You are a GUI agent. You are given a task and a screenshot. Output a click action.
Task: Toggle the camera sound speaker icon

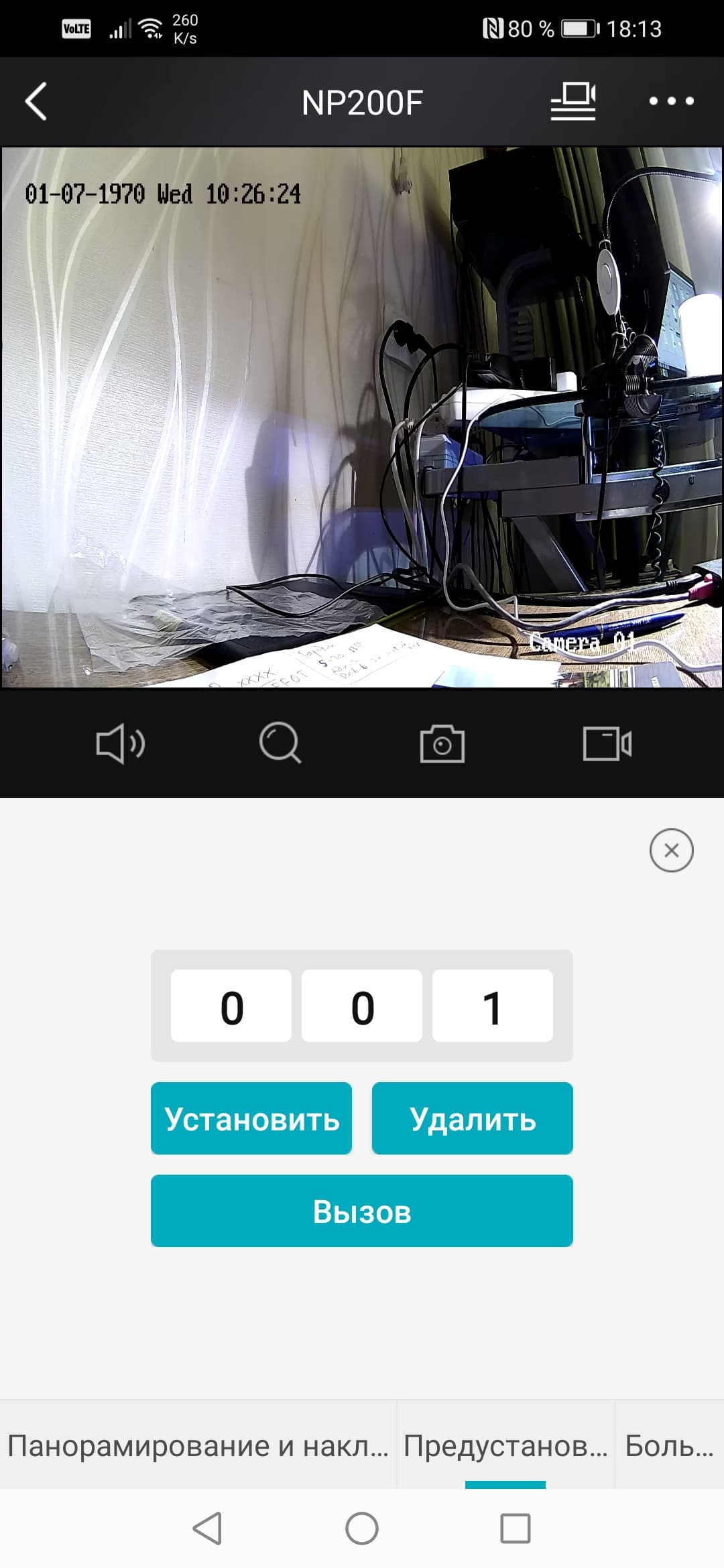click(121, 743)
